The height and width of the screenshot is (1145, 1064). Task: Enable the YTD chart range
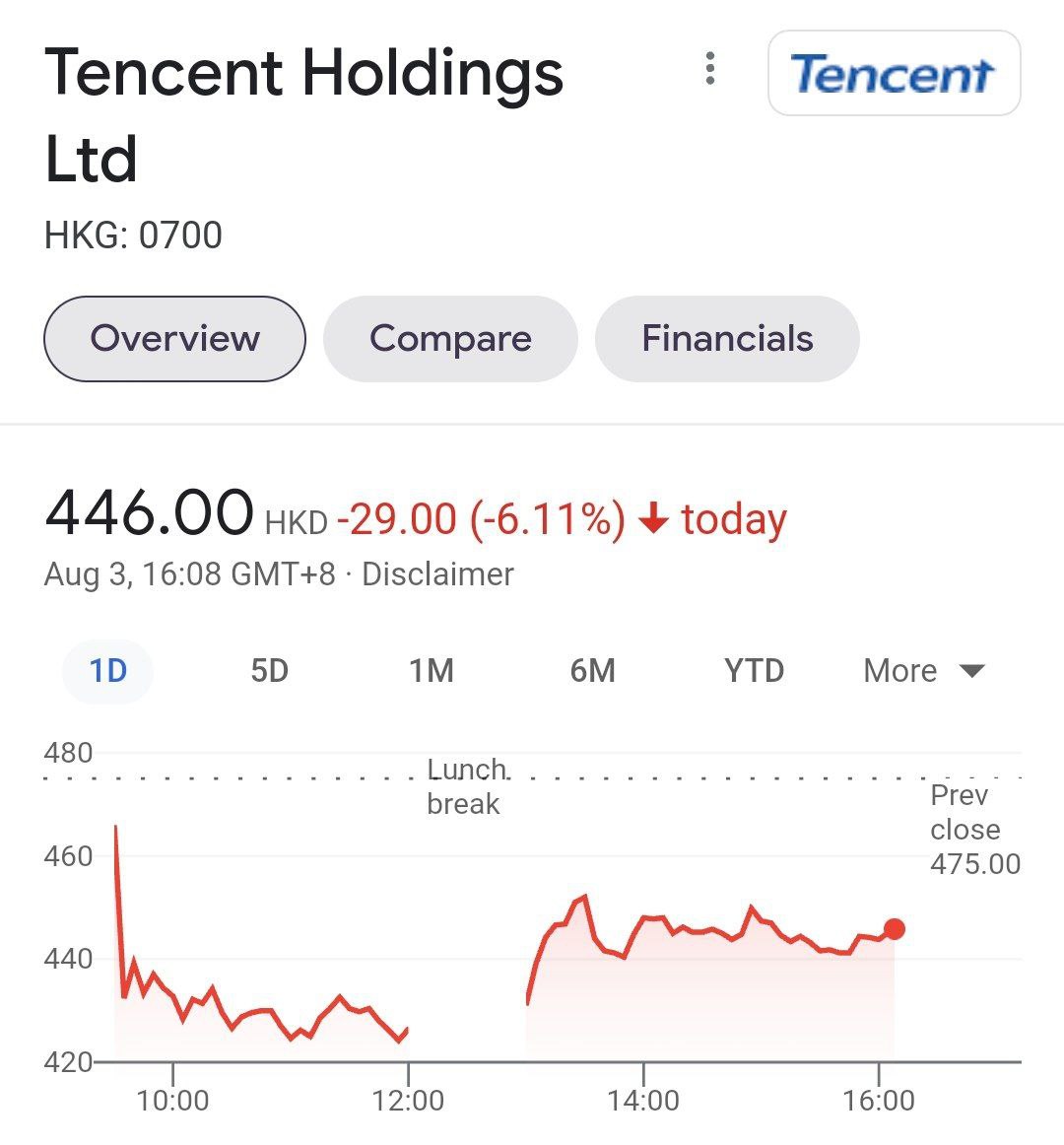(x=754, y=670)
